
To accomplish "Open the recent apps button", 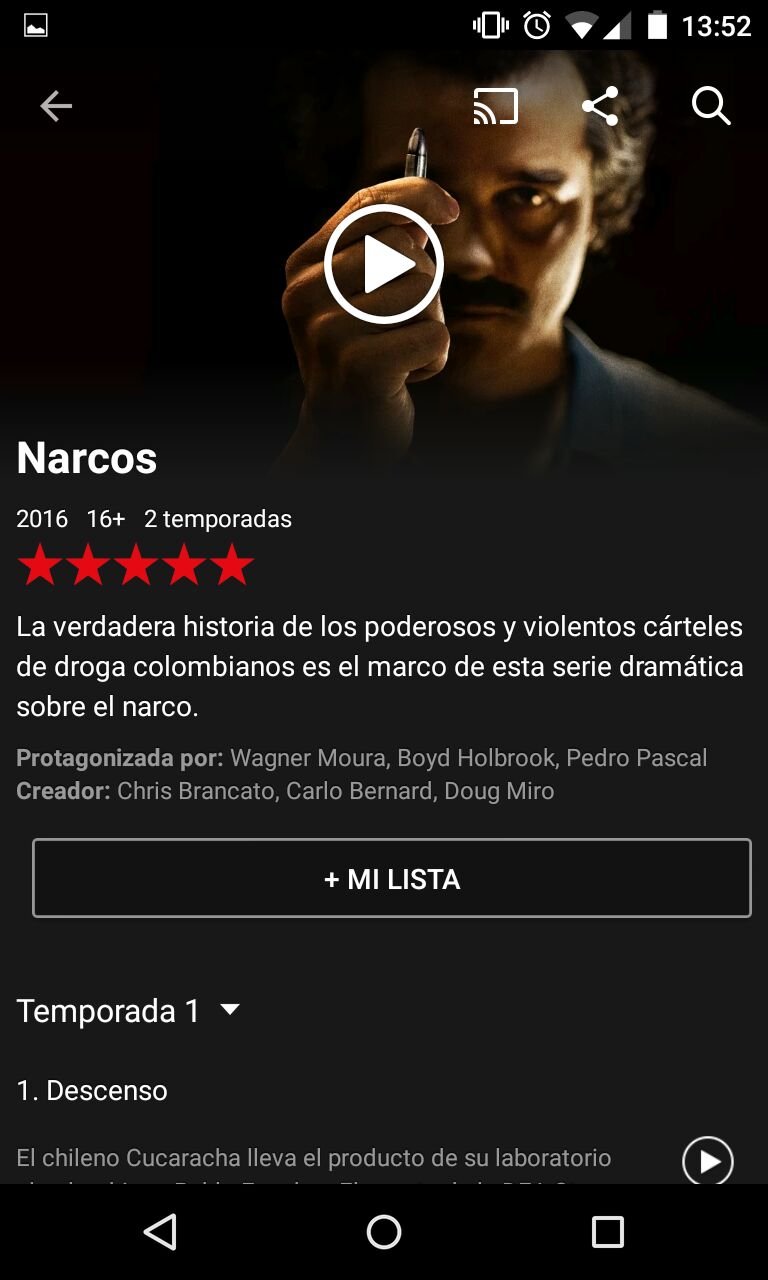I will [x=607, y=1232].
